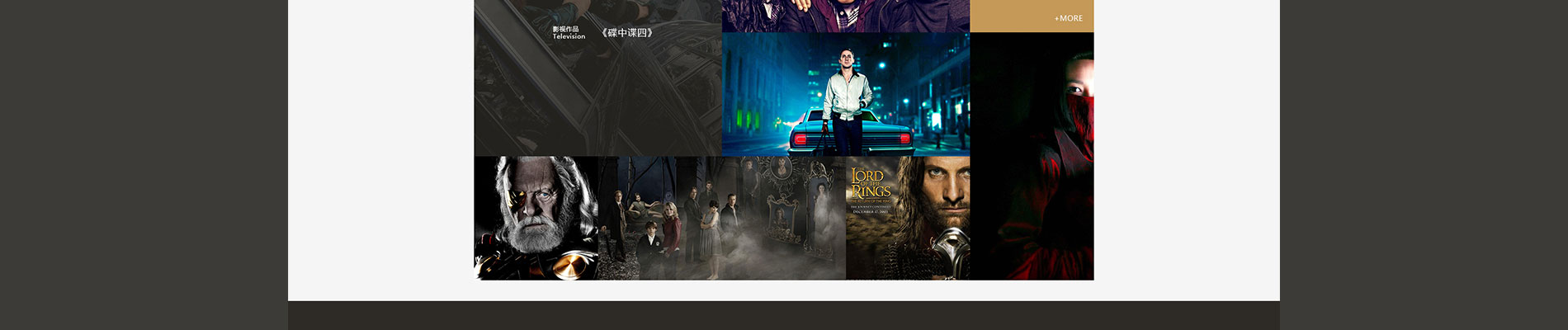Screen dimensions: 1568x330
Task: Open the 《碟中谍四》 Television tile
Action: (x=597, y=78)
